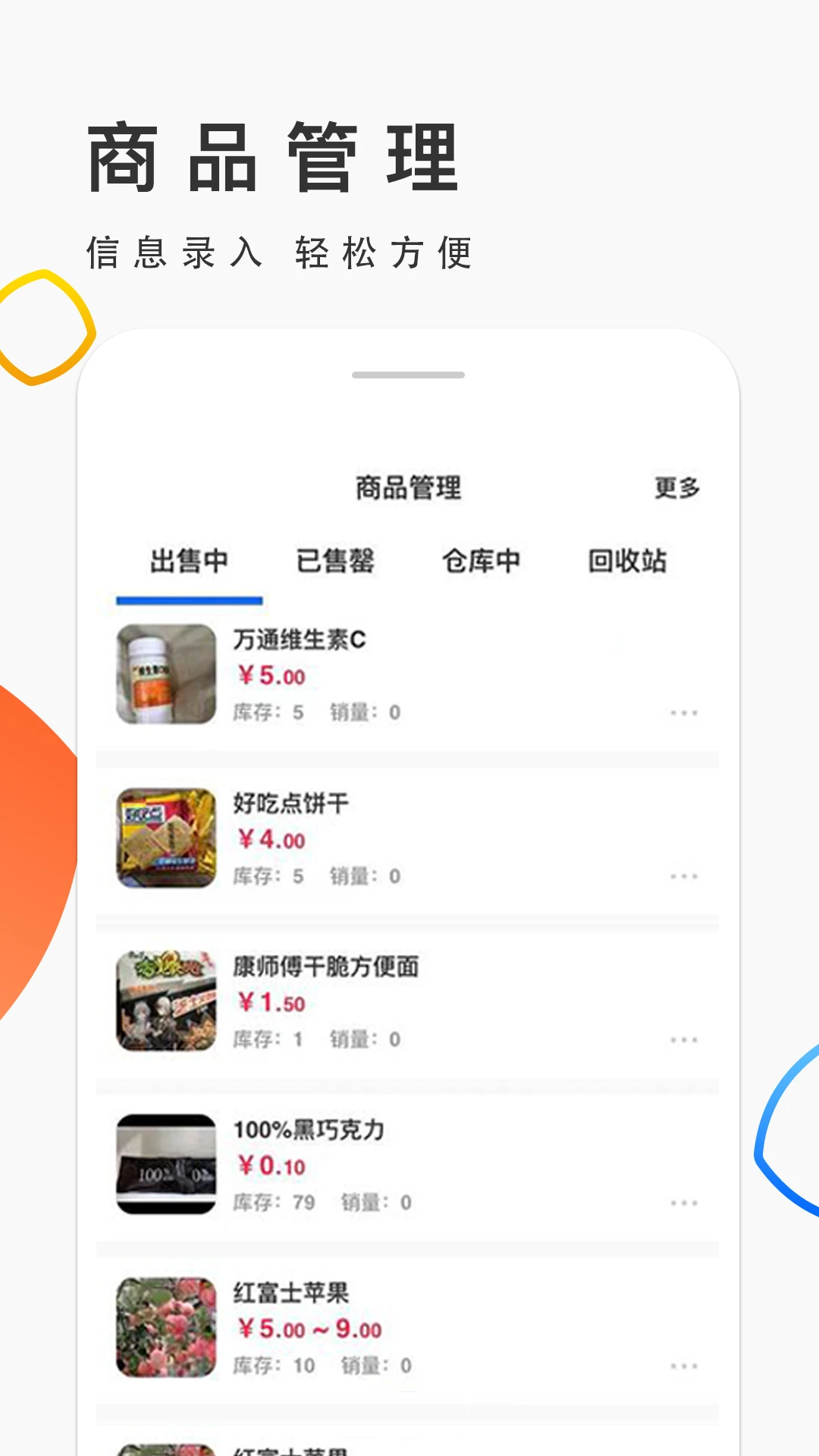The height and width of the screenshot is (1456, 819).
Task: Open more options for 万通维生素C product
Action: (683, 711)
